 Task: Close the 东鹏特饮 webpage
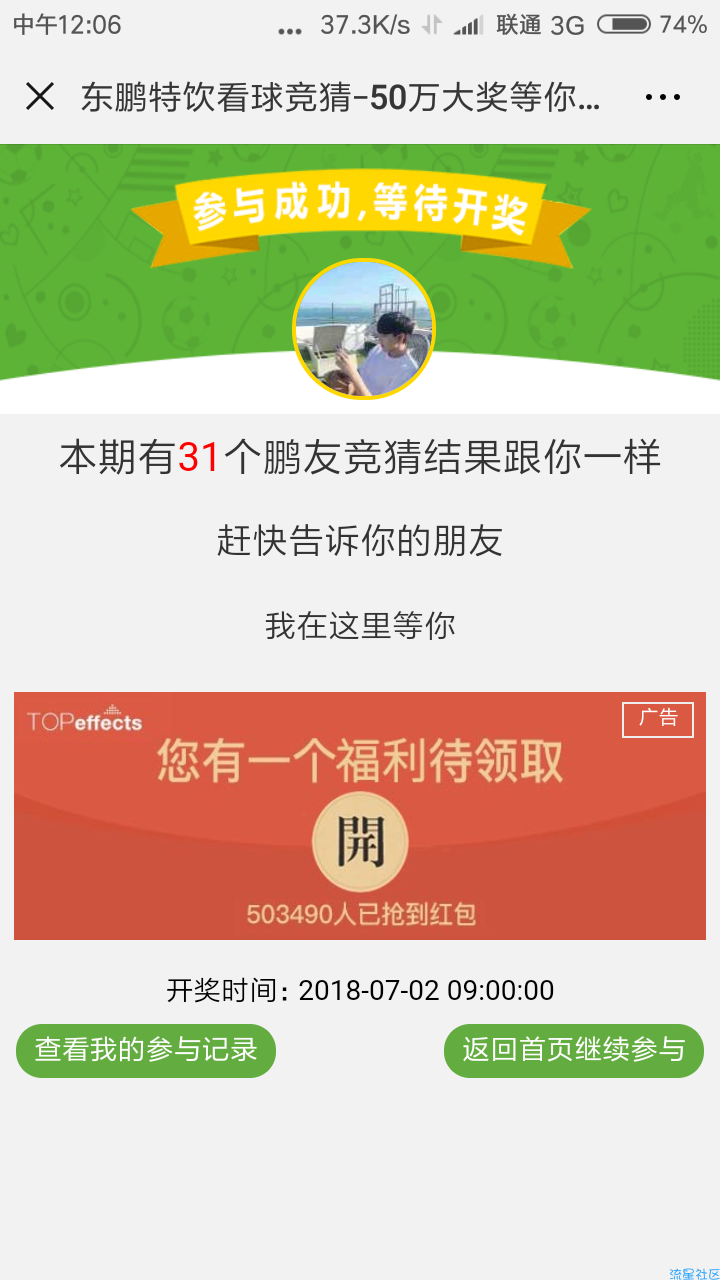coord(40,97)
